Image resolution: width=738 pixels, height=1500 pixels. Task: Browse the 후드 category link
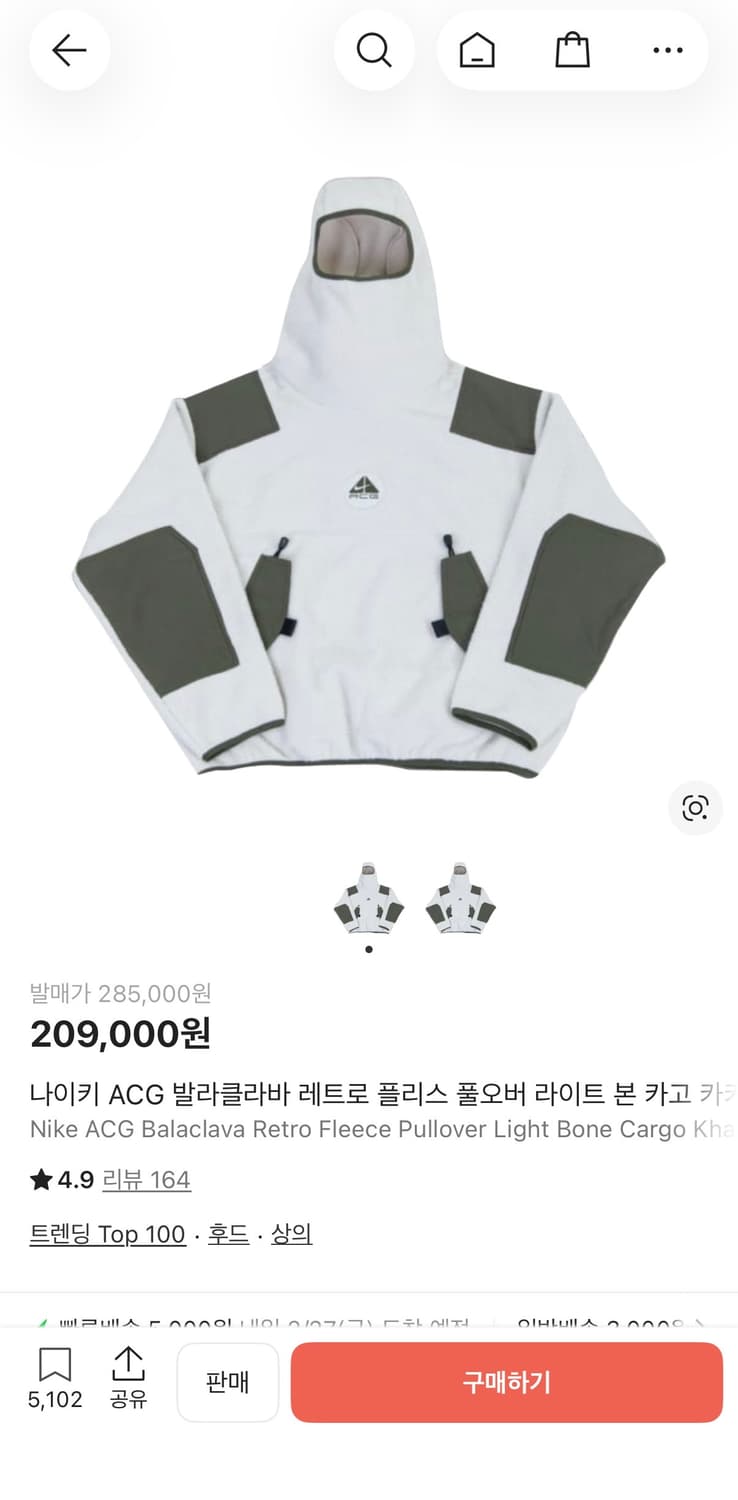click(228, 1233)
